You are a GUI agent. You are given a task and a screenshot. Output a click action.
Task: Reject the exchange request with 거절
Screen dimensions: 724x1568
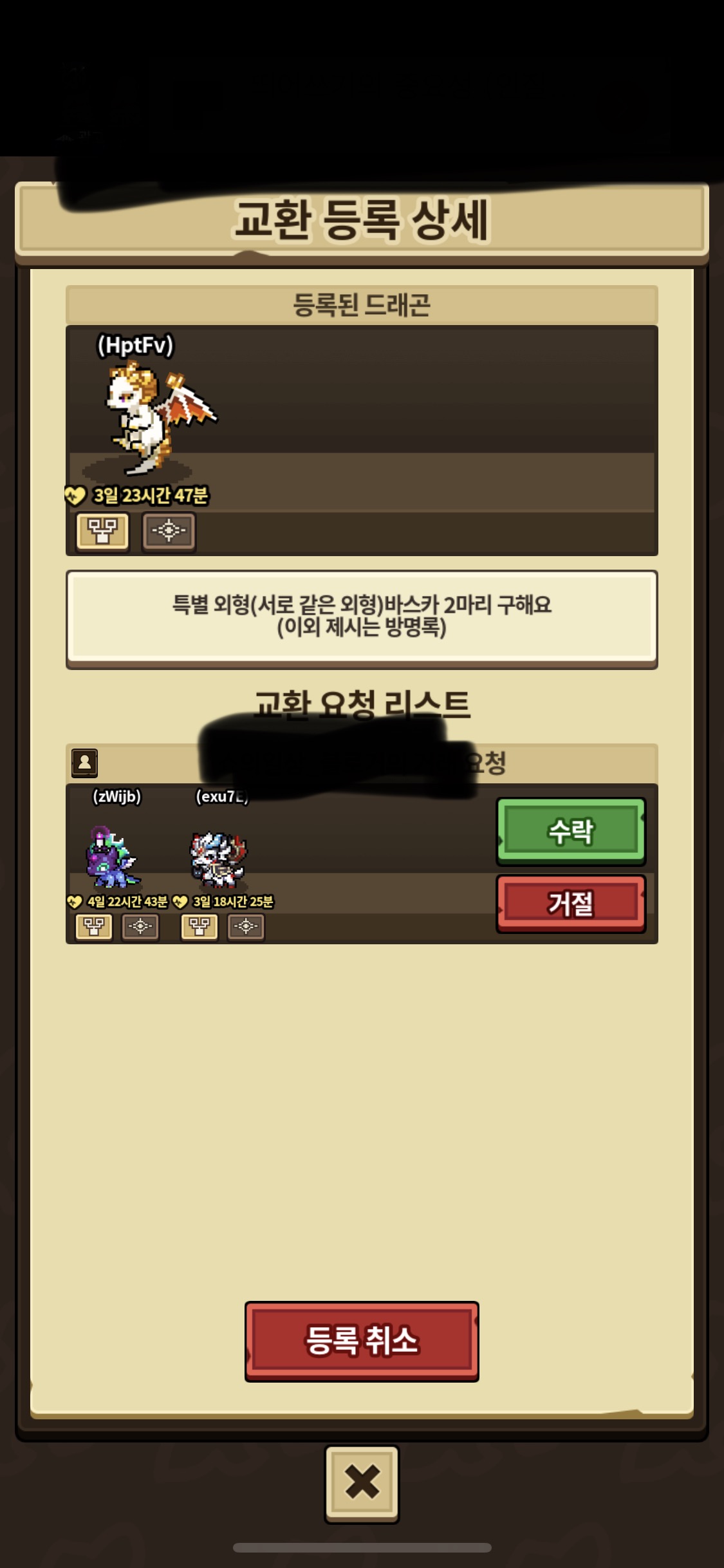(x=571, y=903)
